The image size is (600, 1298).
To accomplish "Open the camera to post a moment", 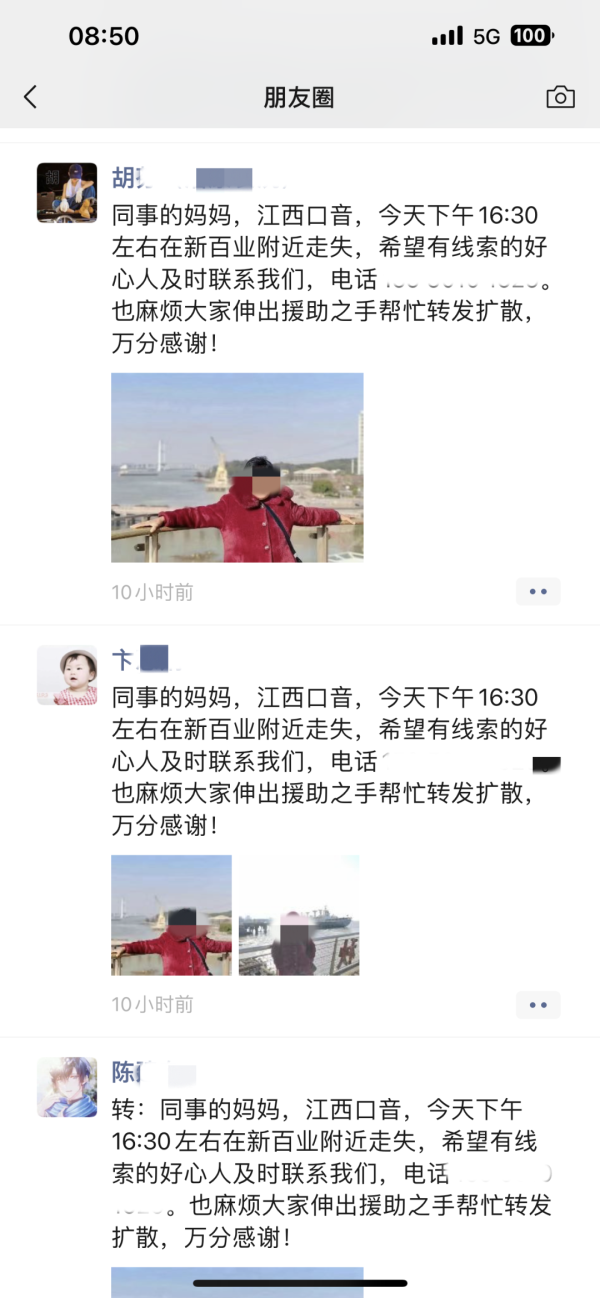I will (560, 97).
